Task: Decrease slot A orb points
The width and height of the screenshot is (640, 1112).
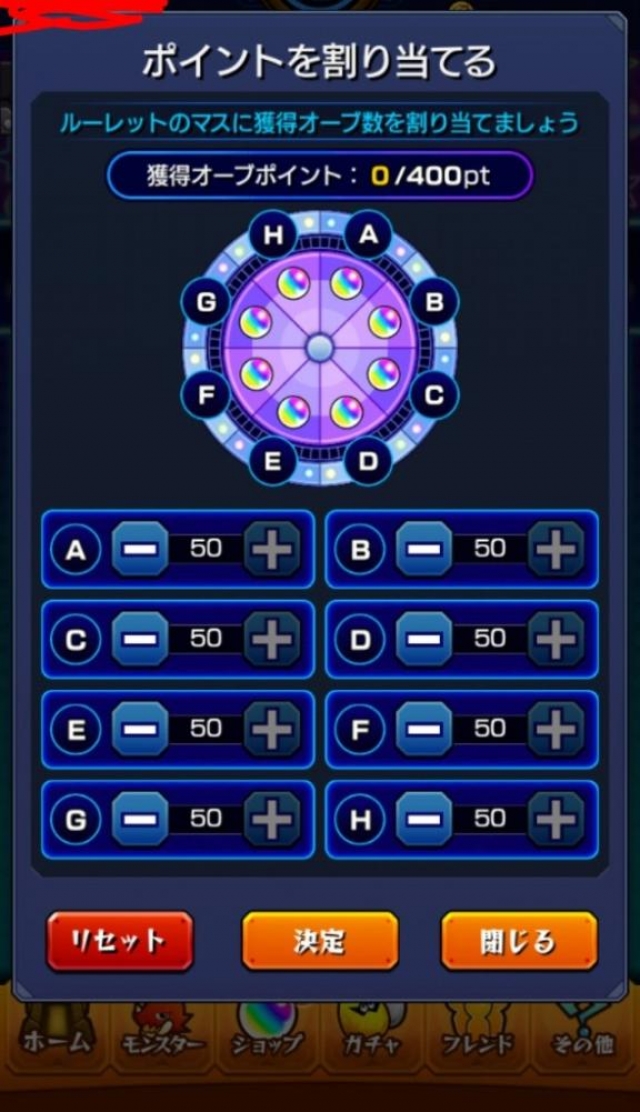Action: click(x=140, y=549)
